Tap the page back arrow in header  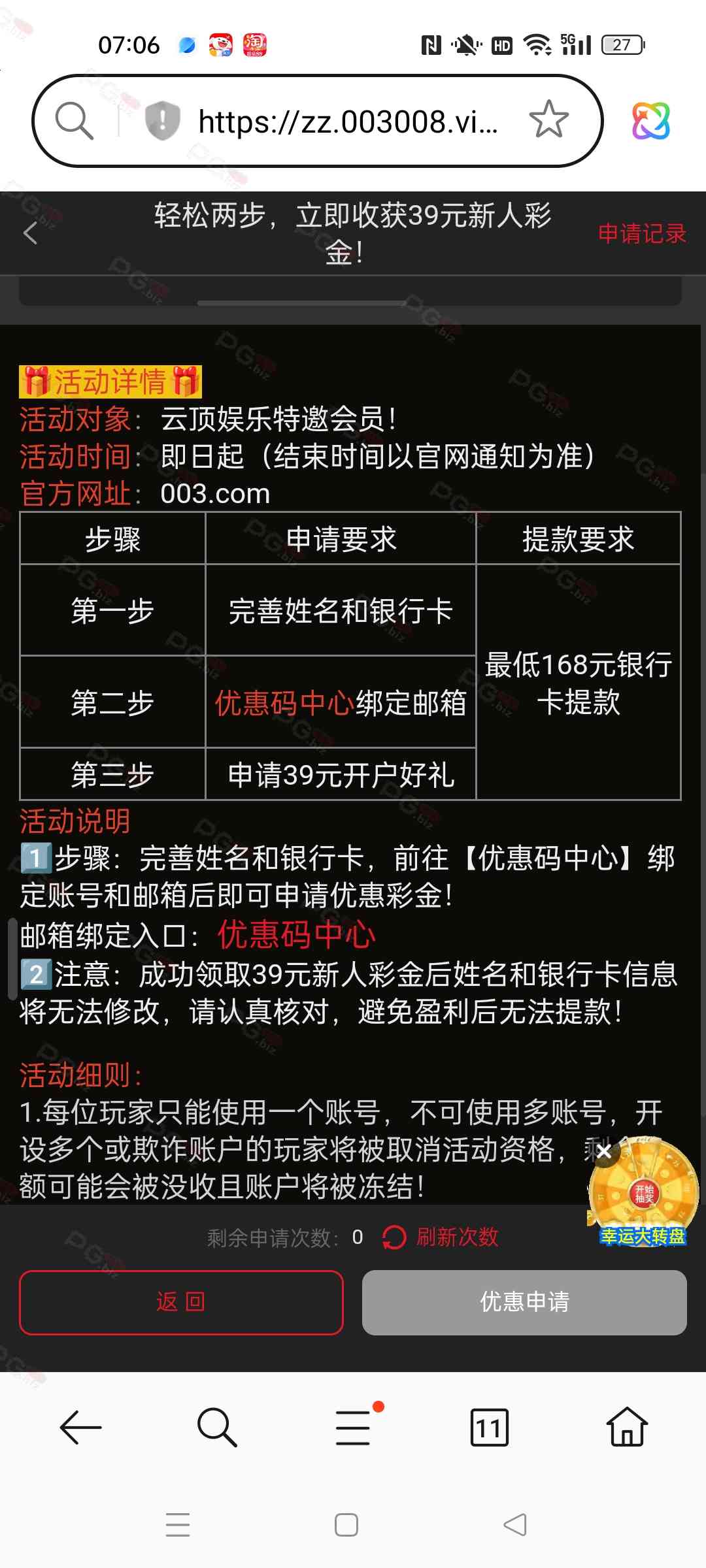[x=31, y=233]
